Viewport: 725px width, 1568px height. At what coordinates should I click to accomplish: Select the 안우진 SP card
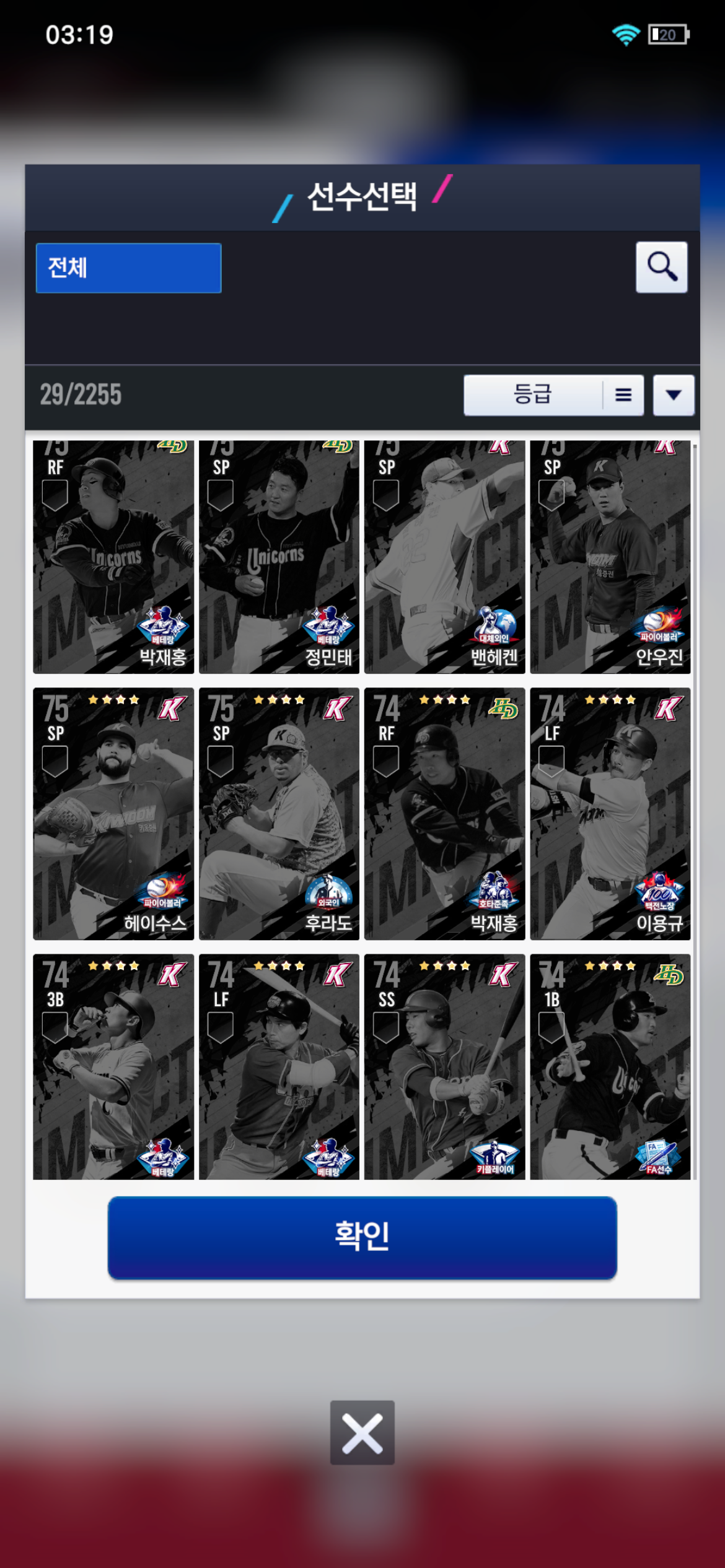610,557
